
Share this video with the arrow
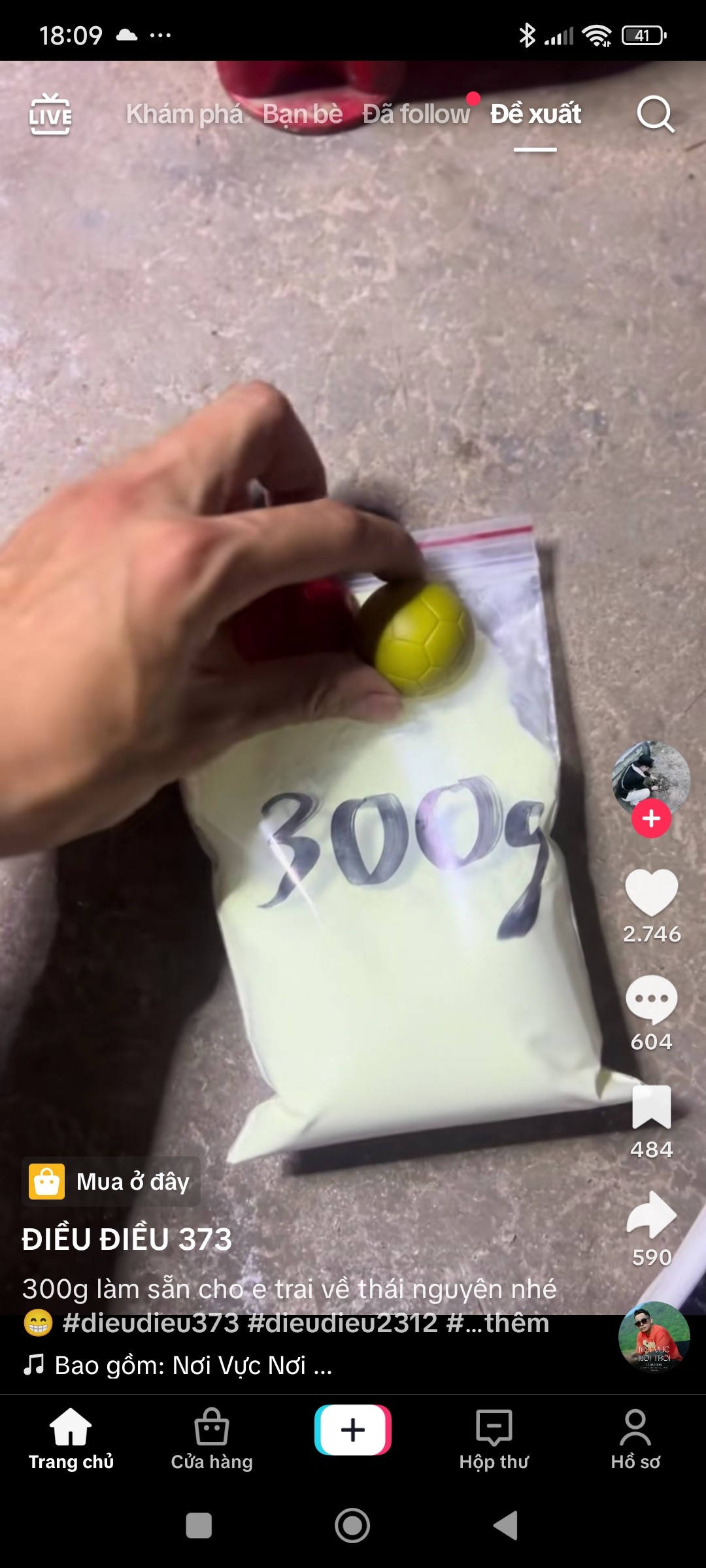point(652,1215)
